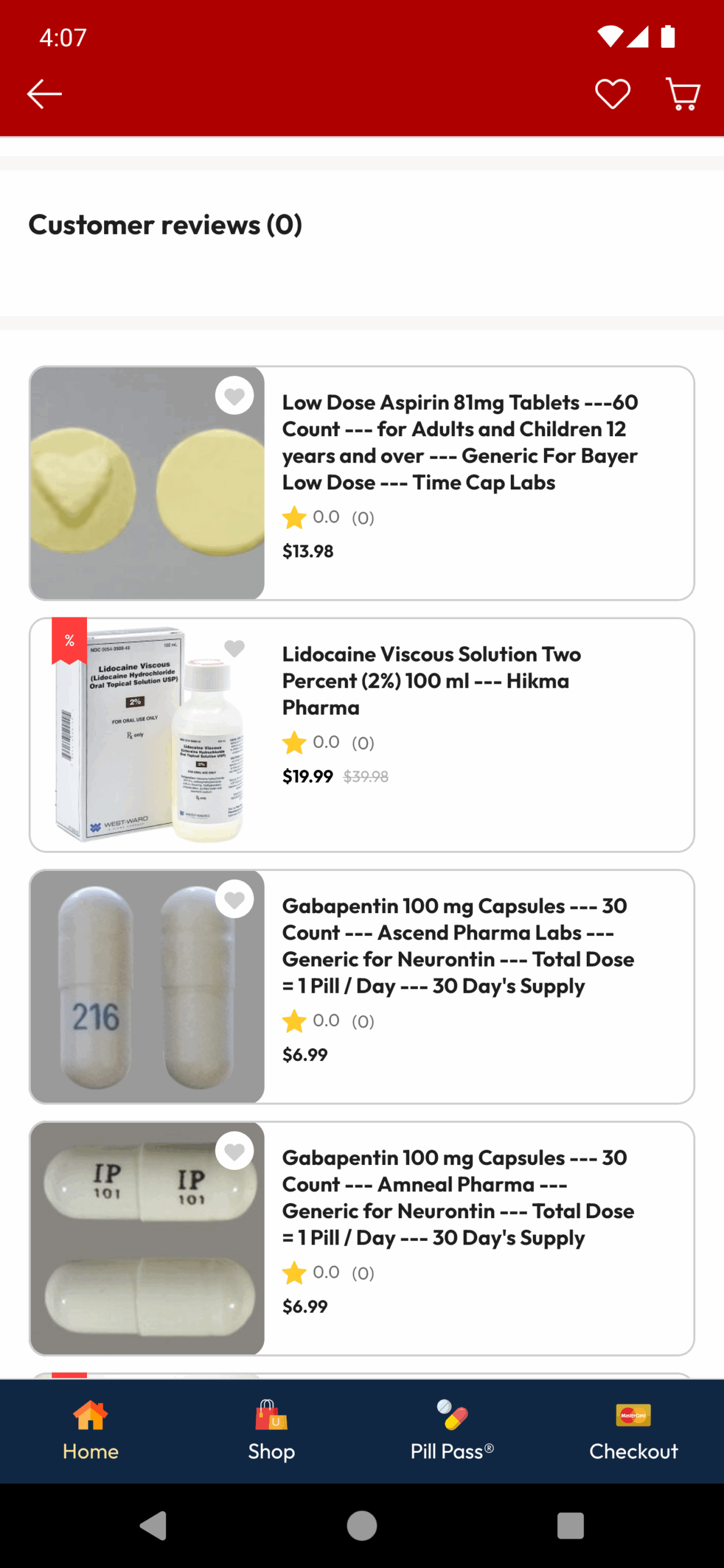Favorite the Low Dose Aspirin product
724x1568 pixels.
tap(234, 396)
